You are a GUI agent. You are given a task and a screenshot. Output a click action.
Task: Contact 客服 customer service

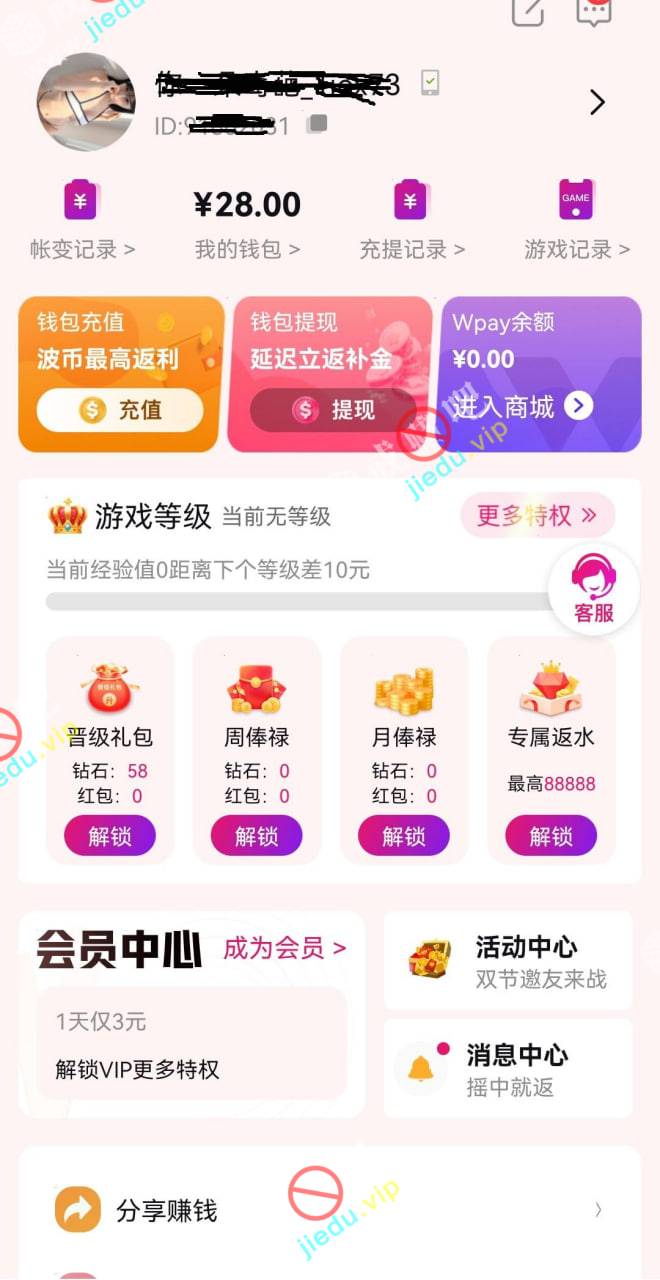click(x=593, y=590)
